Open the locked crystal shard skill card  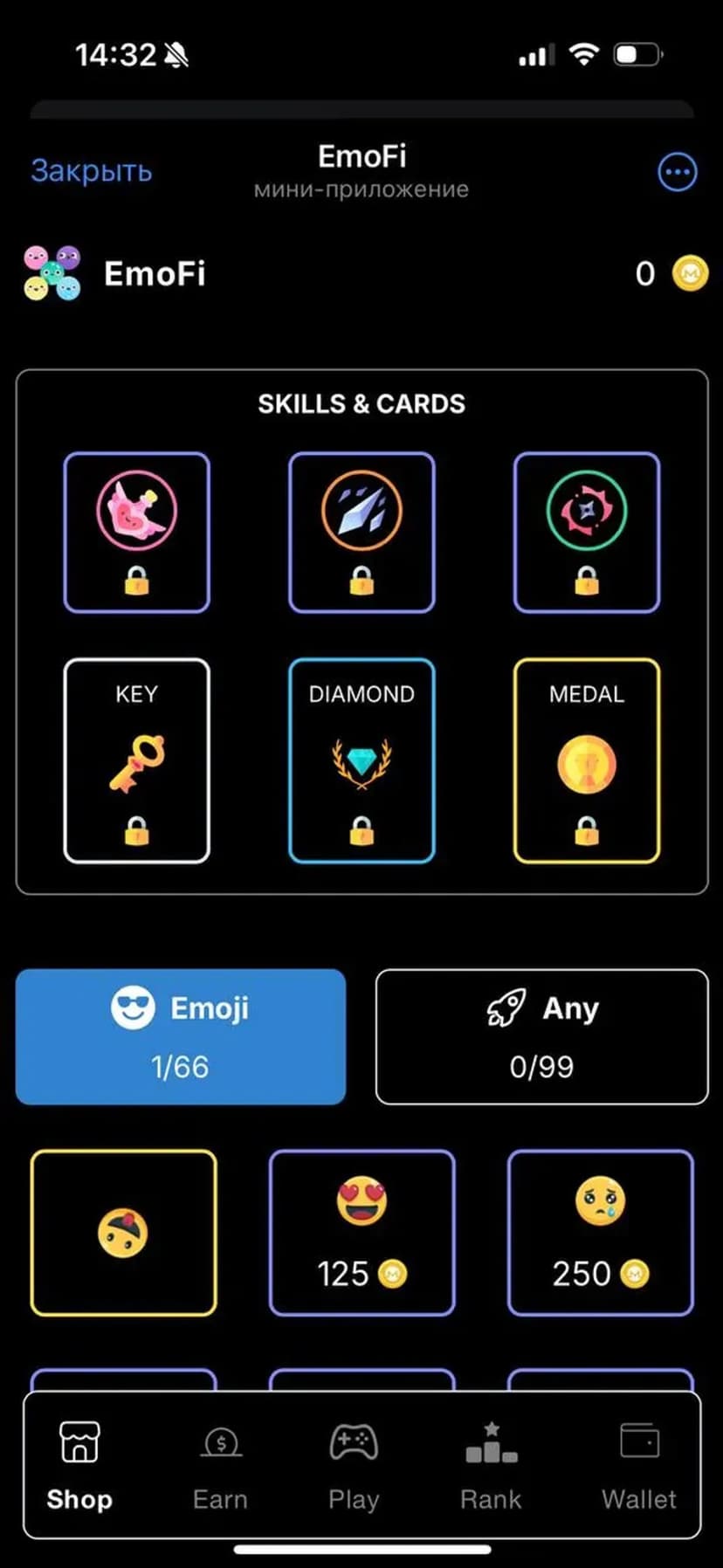(x=361, y=532)
